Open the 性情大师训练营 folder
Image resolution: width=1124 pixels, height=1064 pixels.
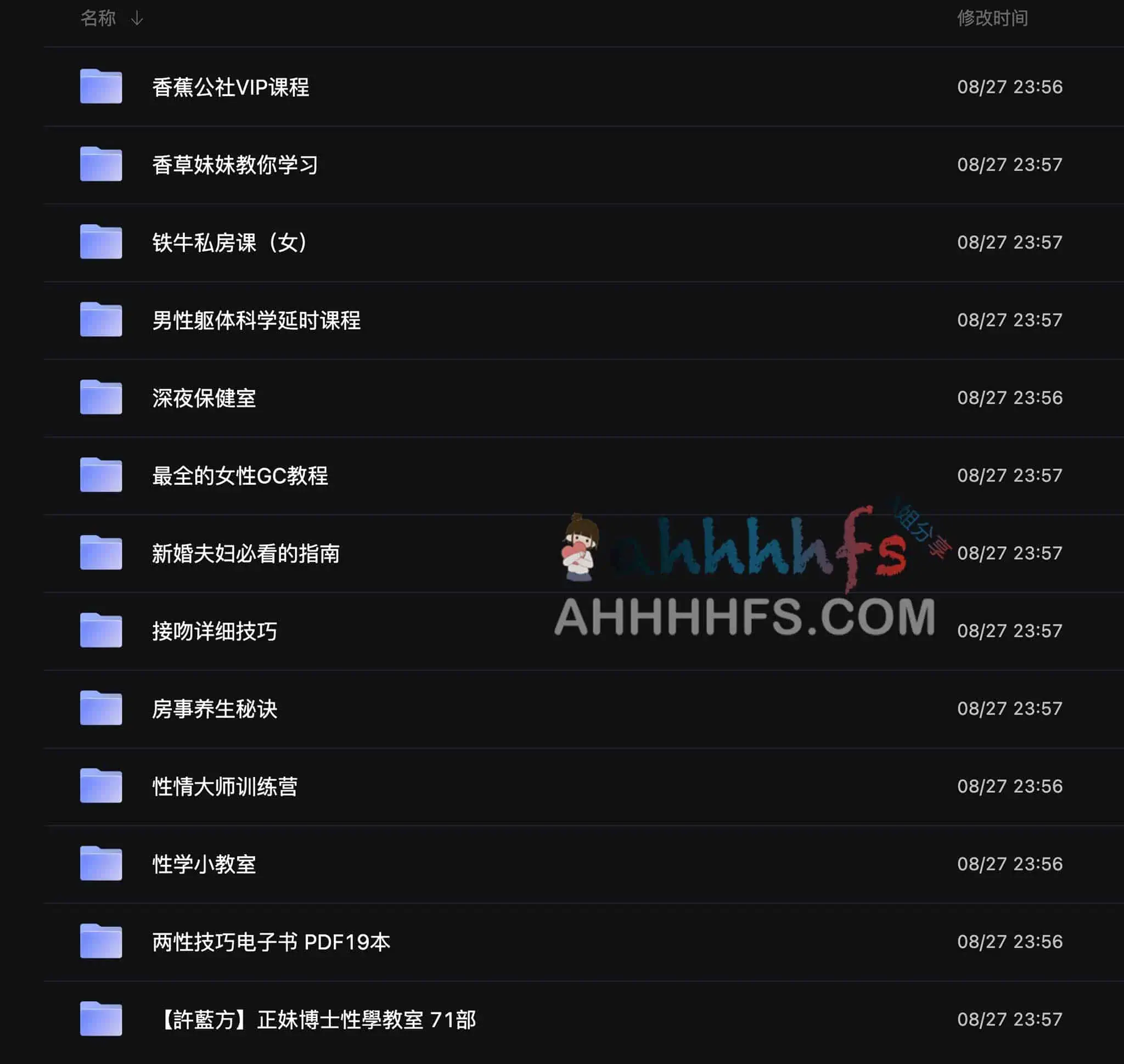tap(224, 786)
